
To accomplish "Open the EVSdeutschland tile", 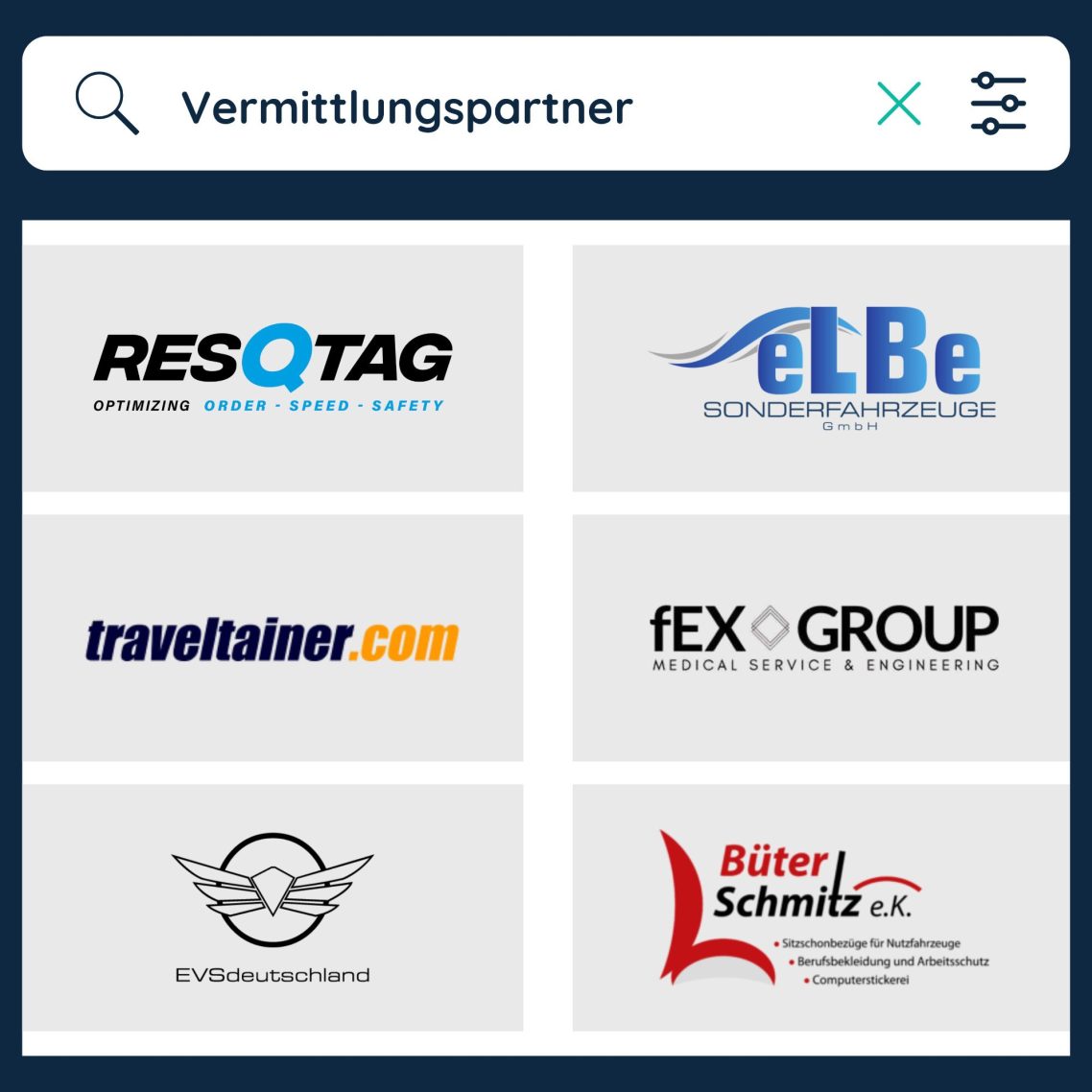I will 273,908.
